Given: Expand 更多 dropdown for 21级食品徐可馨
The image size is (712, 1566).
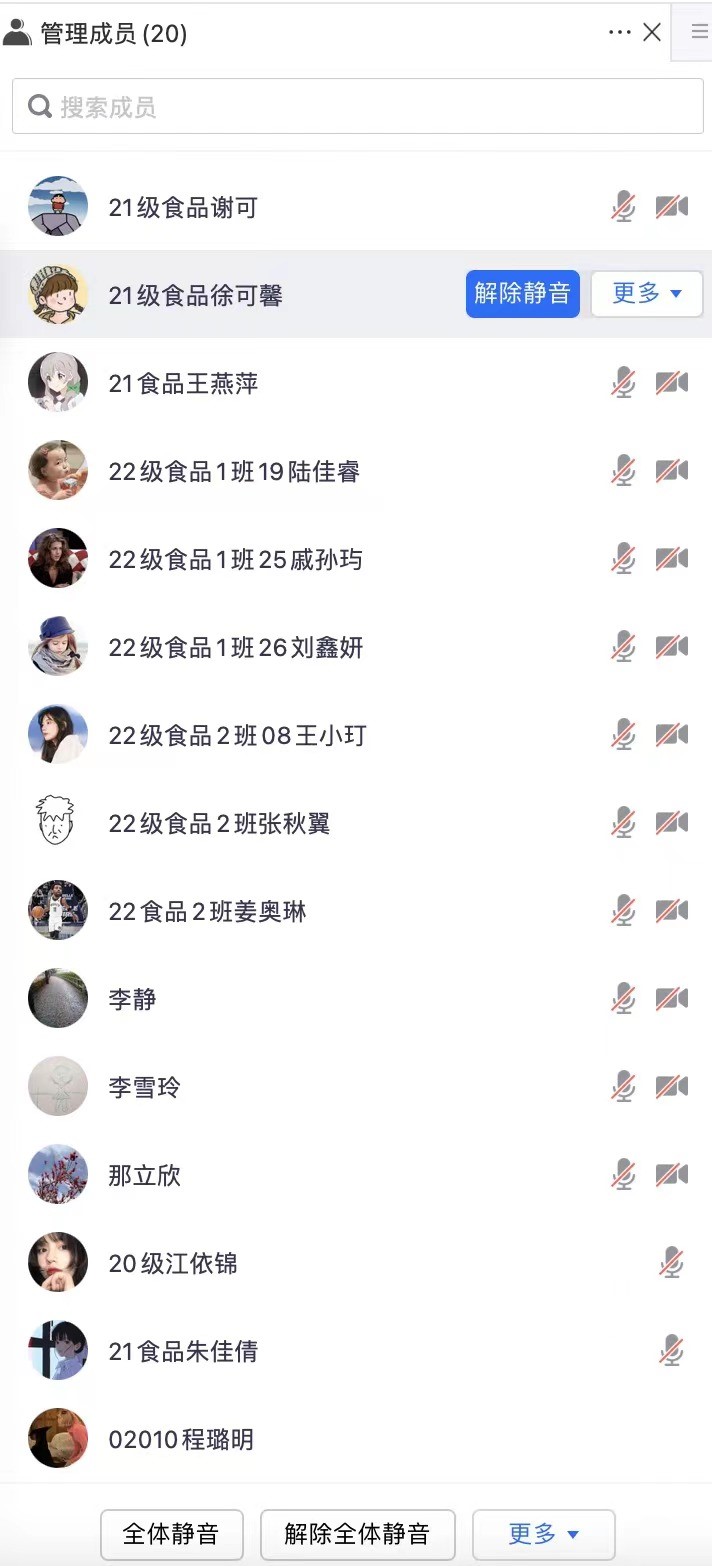Looking at the screenshot, I should click(646, 294).
